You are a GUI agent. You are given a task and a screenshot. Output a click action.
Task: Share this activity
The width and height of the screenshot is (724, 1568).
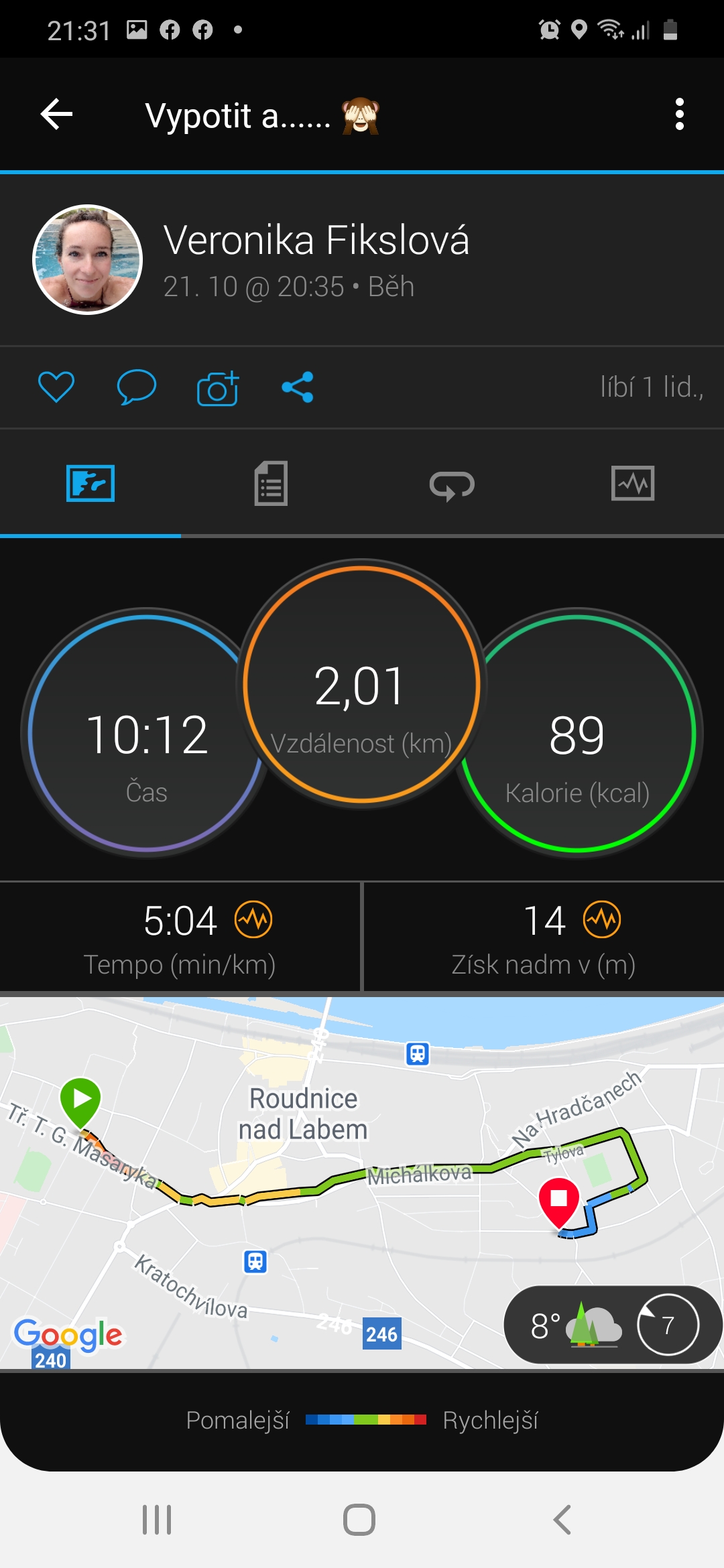point(298,387)
